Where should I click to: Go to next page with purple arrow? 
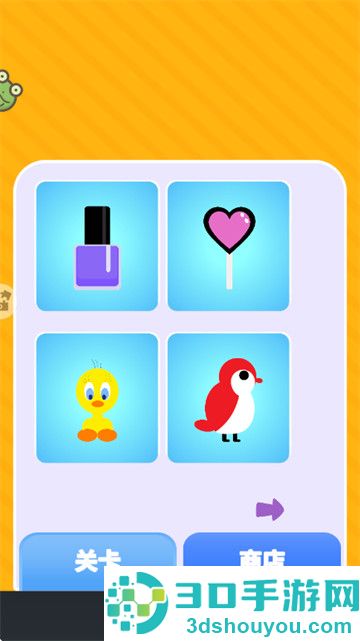tap(270, 509)
